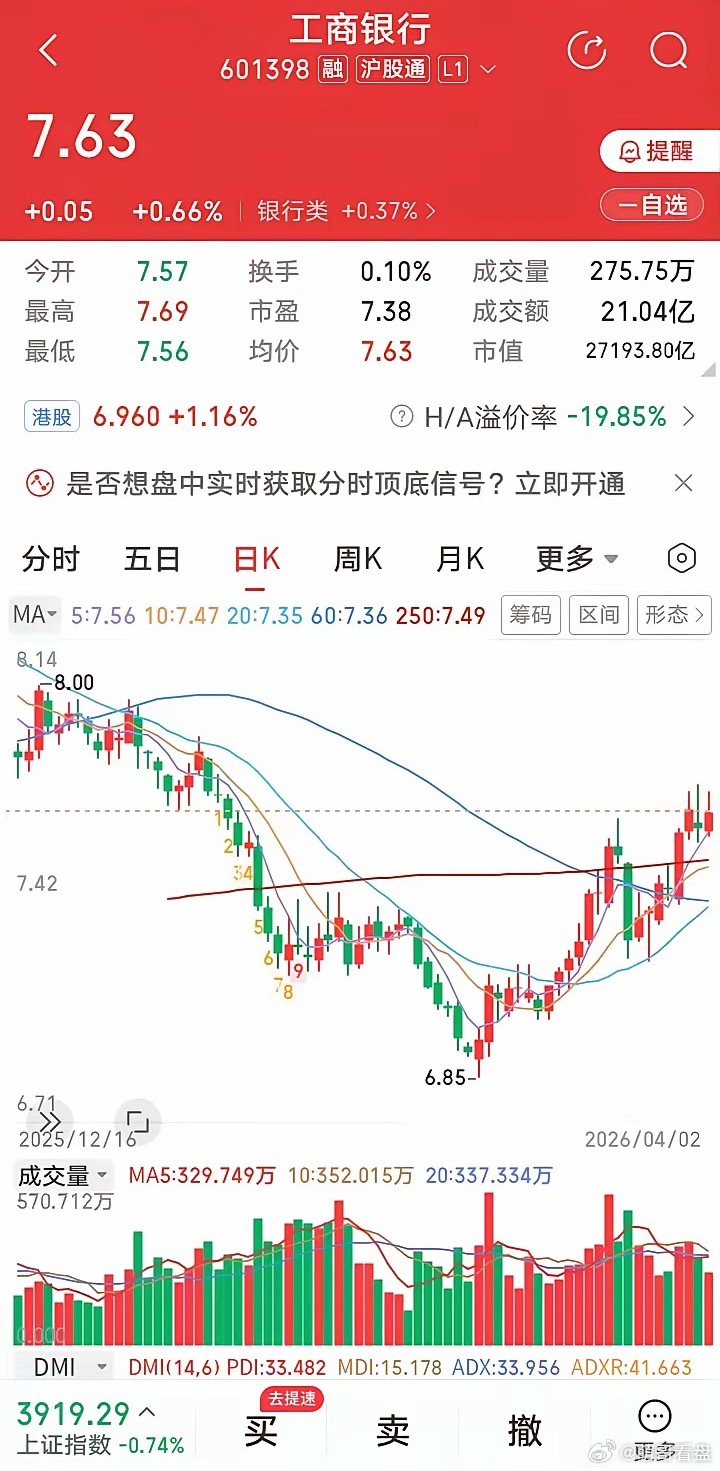The width and height of the screenshot is (720, 1471).
Task: Click the back arrow to return
Action: pyautogui.click(x=47, y=49)
